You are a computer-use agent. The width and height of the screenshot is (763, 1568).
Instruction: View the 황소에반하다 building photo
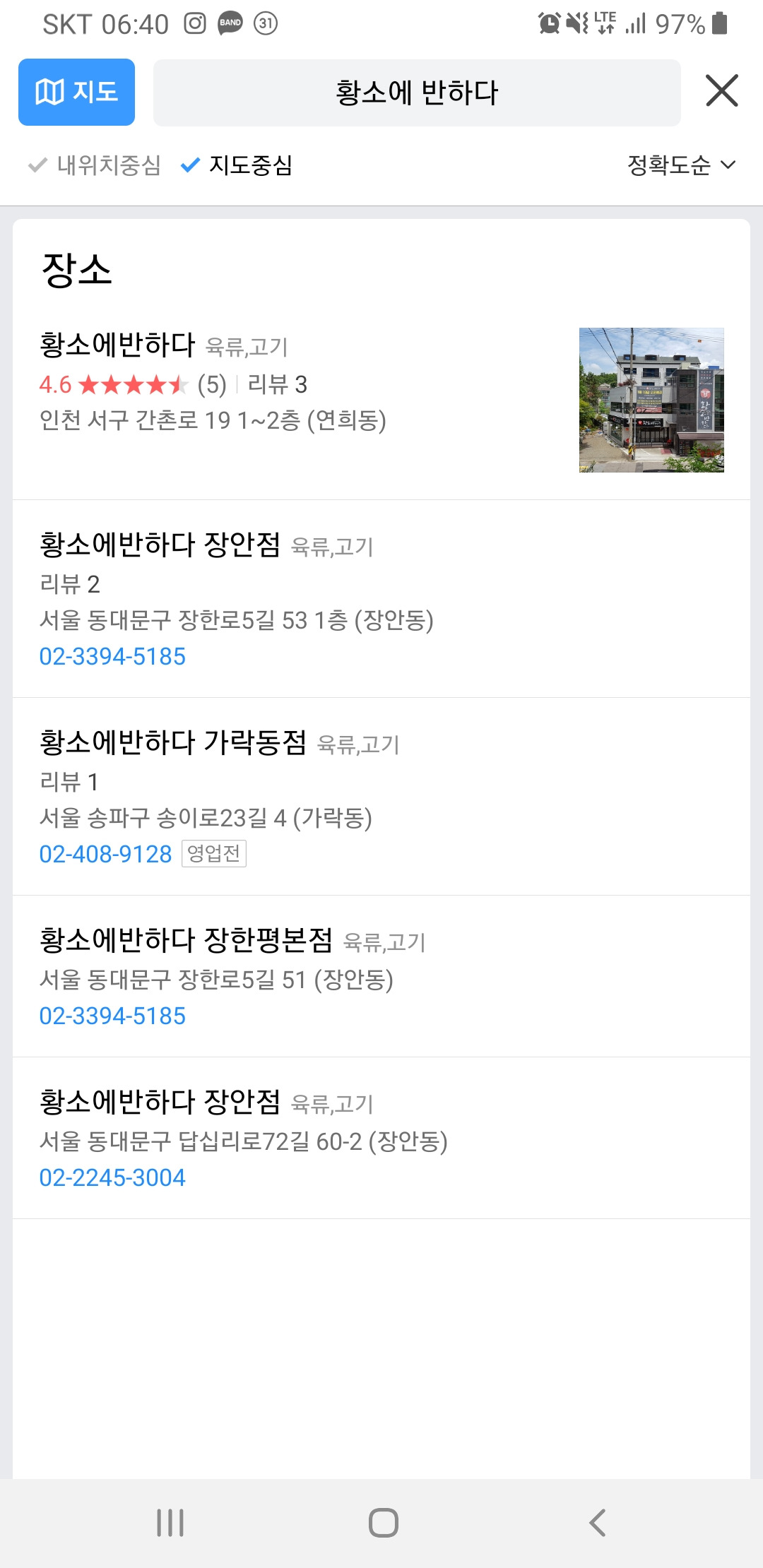point(651,400)
